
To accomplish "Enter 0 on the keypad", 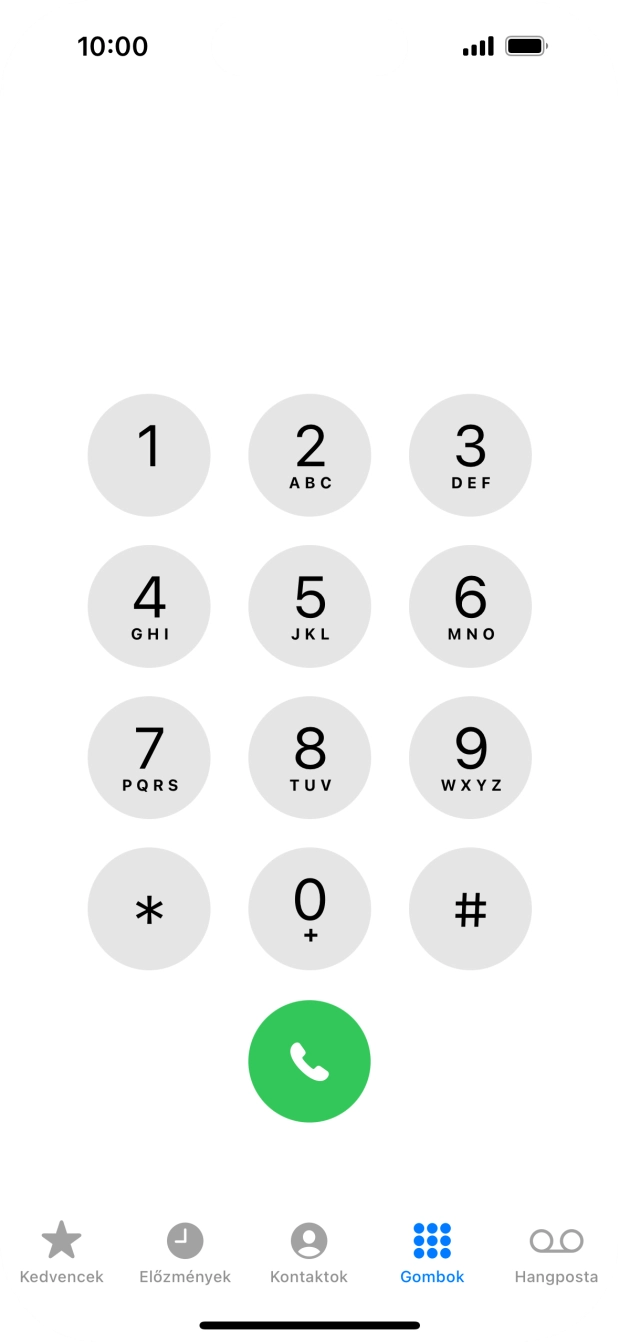I will (310, 909).
